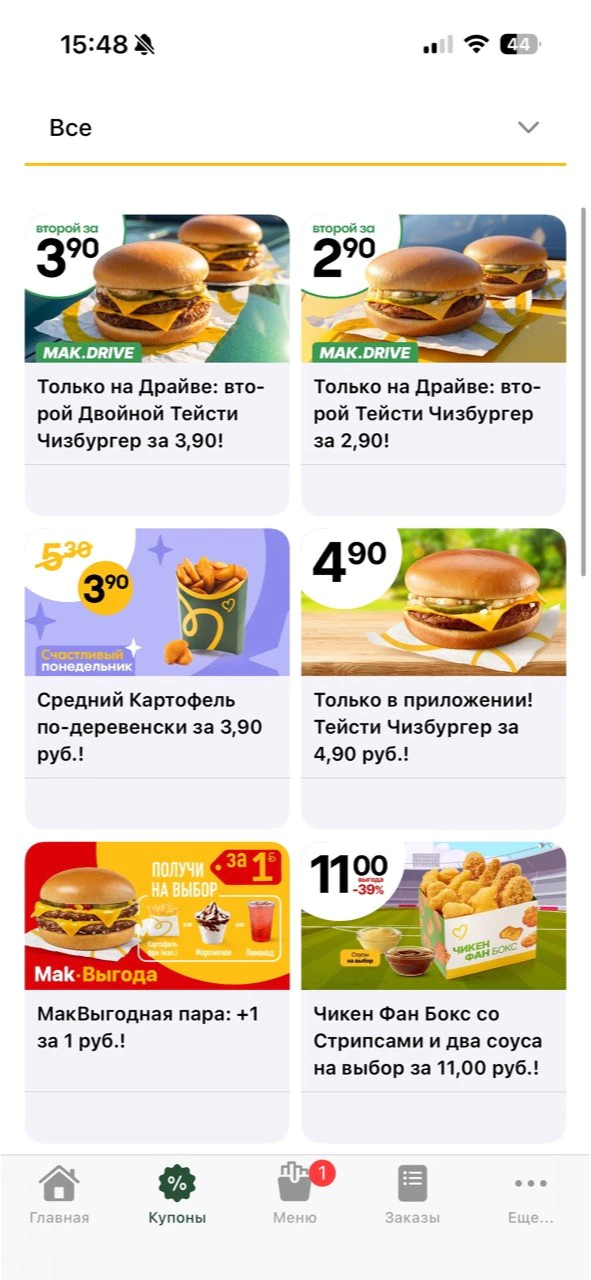591x1280 pixels.
Task: Open the МакВыгодная пара coupon
Action: tap(157, 992)
